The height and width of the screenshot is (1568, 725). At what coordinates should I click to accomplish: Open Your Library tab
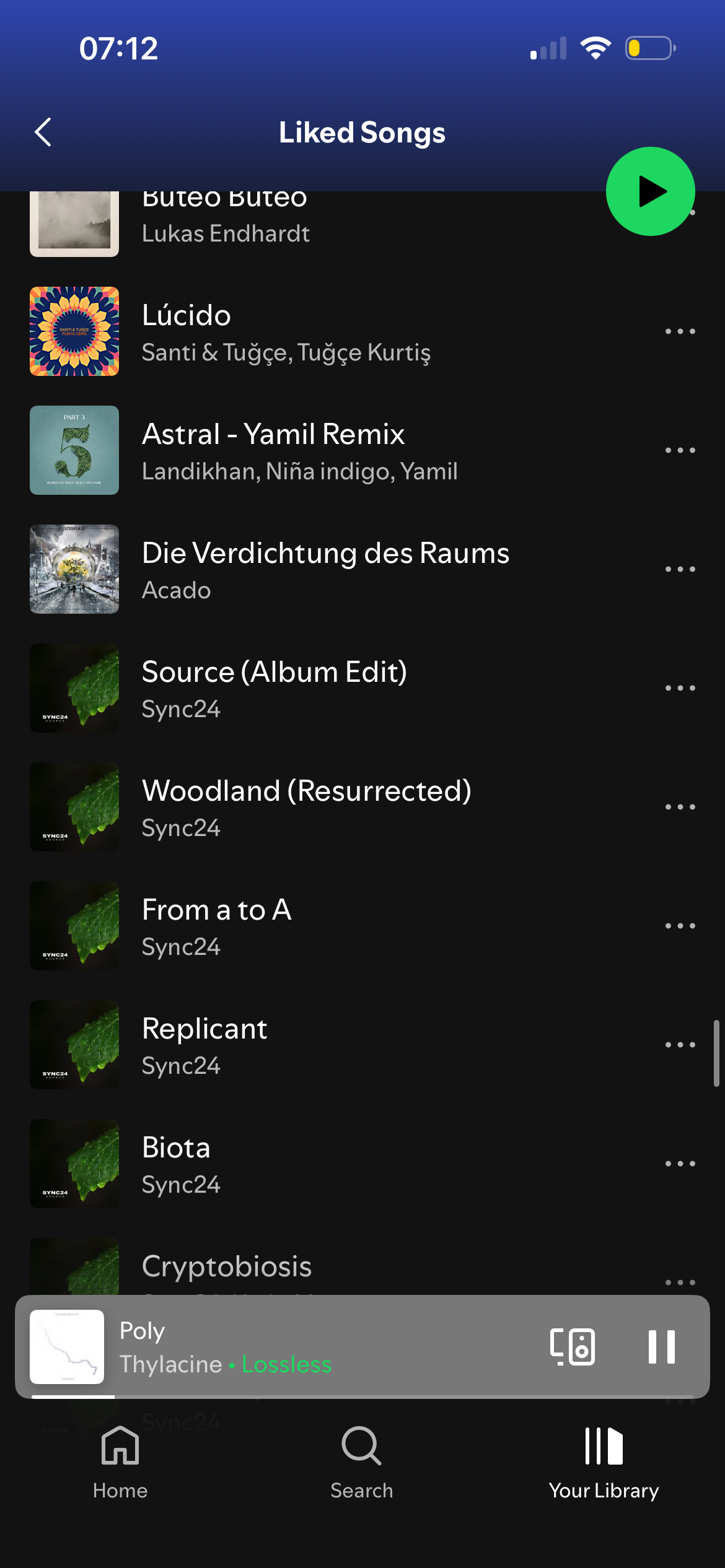click(604, 1463)
